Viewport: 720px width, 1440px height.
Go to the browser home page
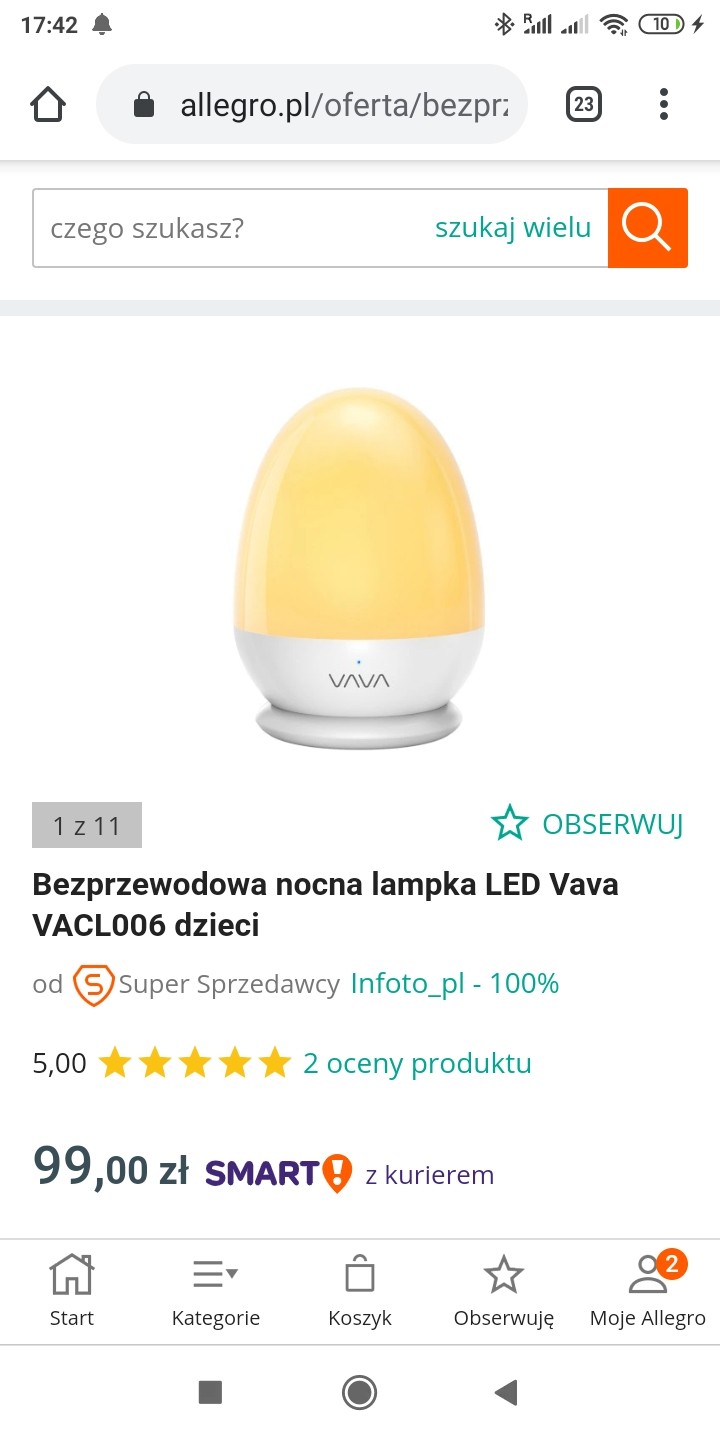coord(48,104)
